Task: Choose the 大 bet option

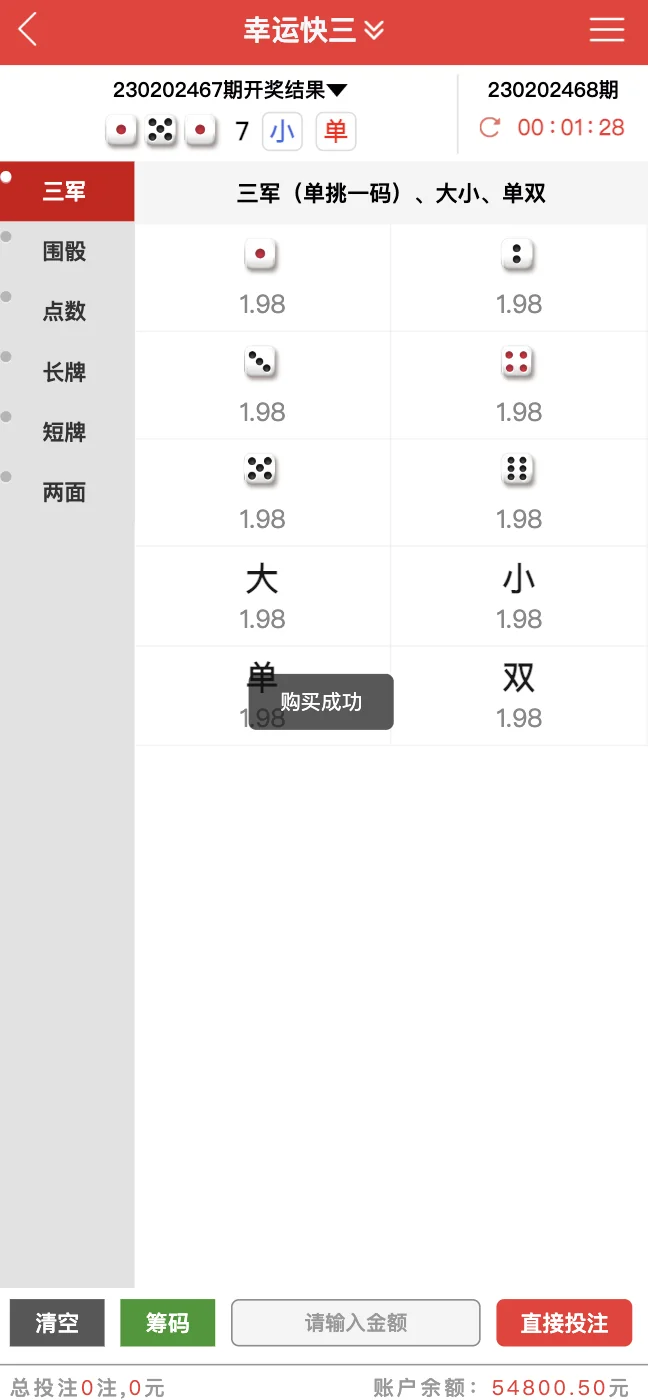Action: (262, 595)
